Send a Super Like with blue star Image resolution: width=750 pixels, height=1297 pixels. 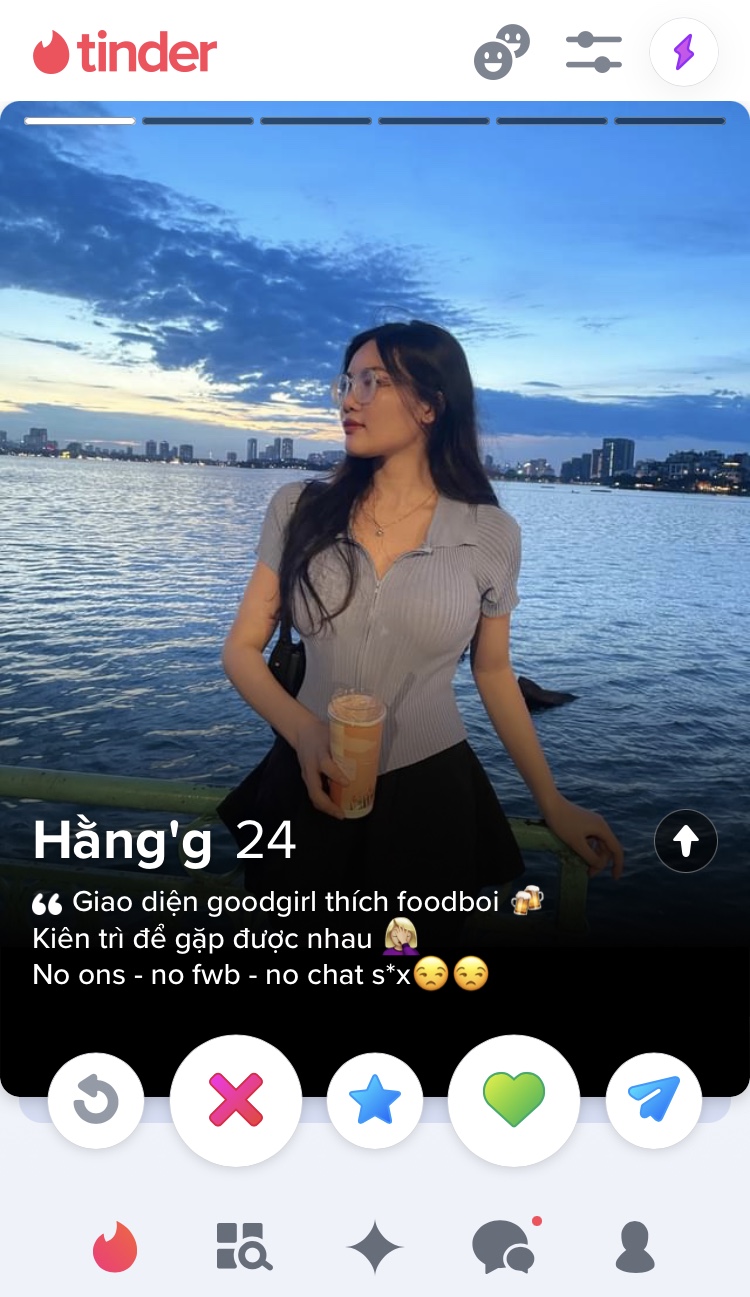coord(375,1101)
